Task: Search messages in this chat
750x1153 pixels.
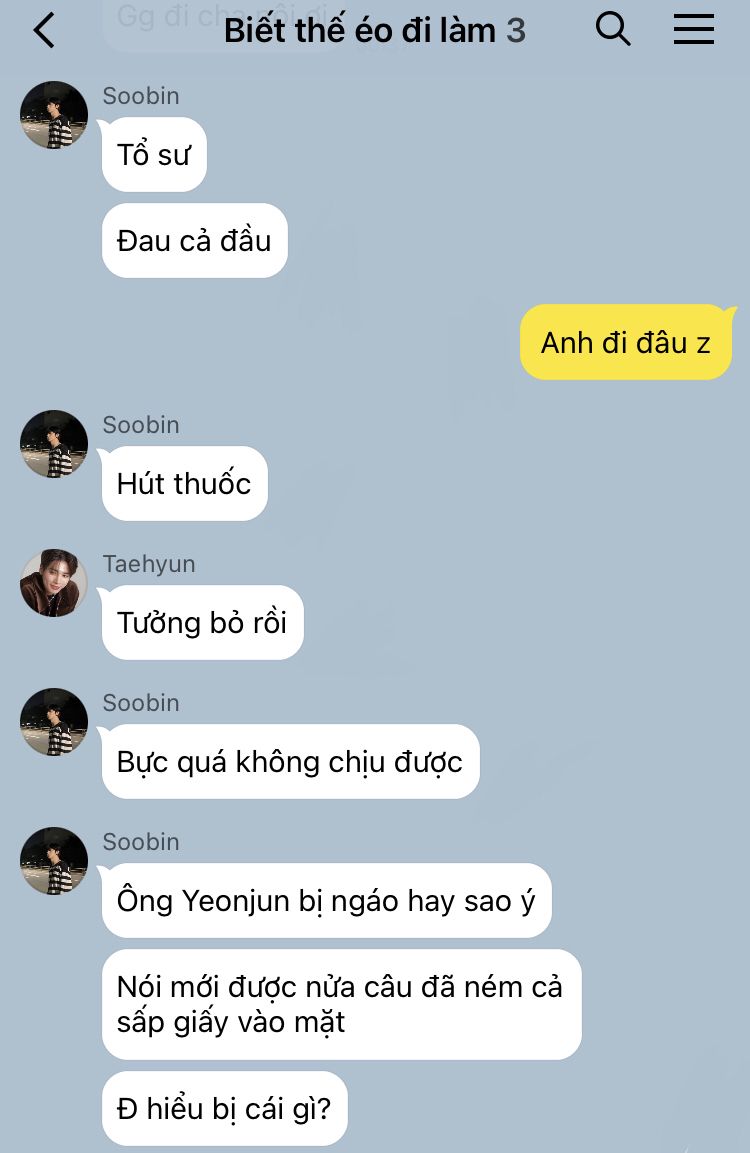Action: tap(613, 29)
